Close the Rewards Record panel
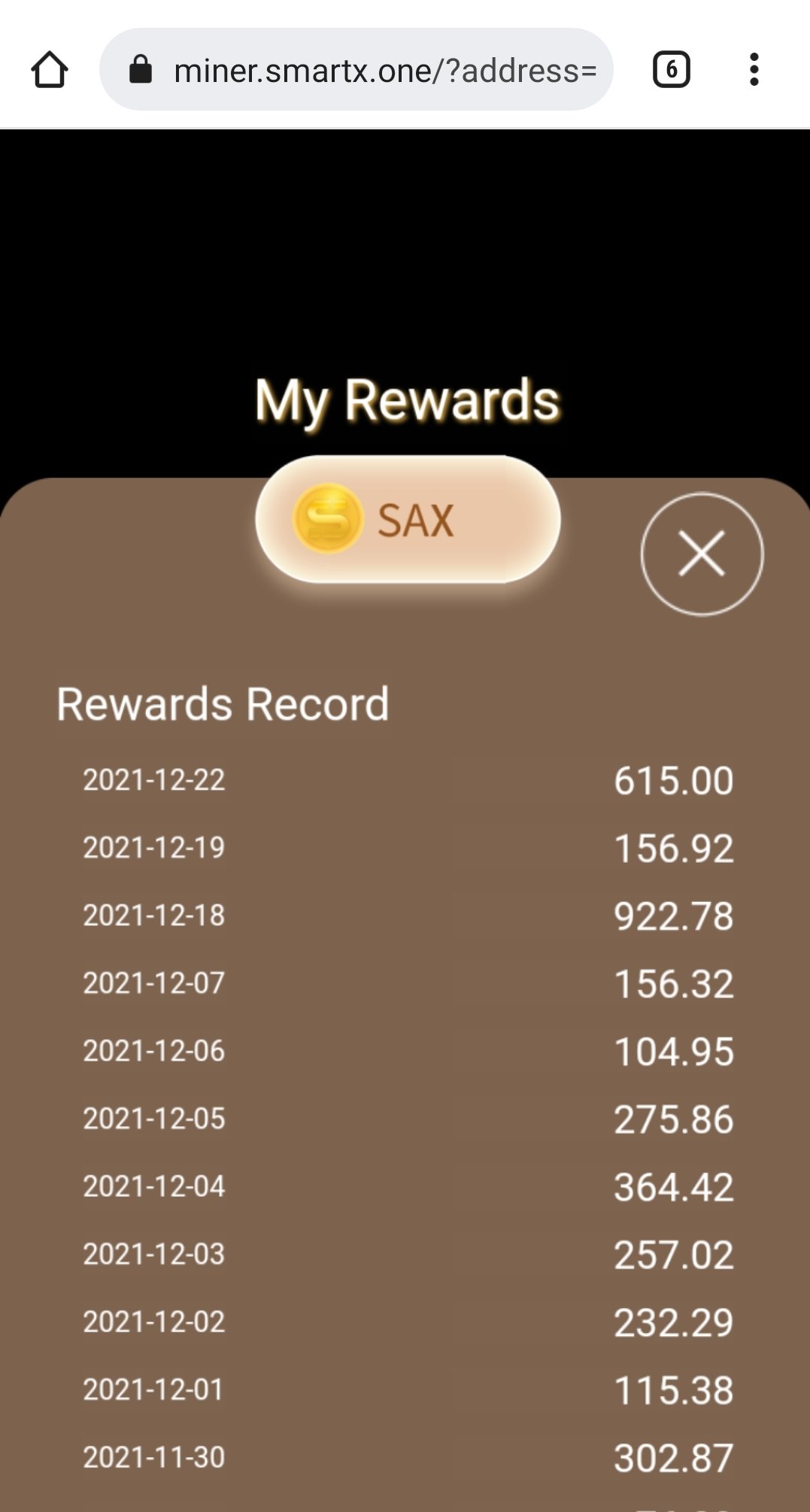This screenshot has height=1512, width=810. (702, 554)
